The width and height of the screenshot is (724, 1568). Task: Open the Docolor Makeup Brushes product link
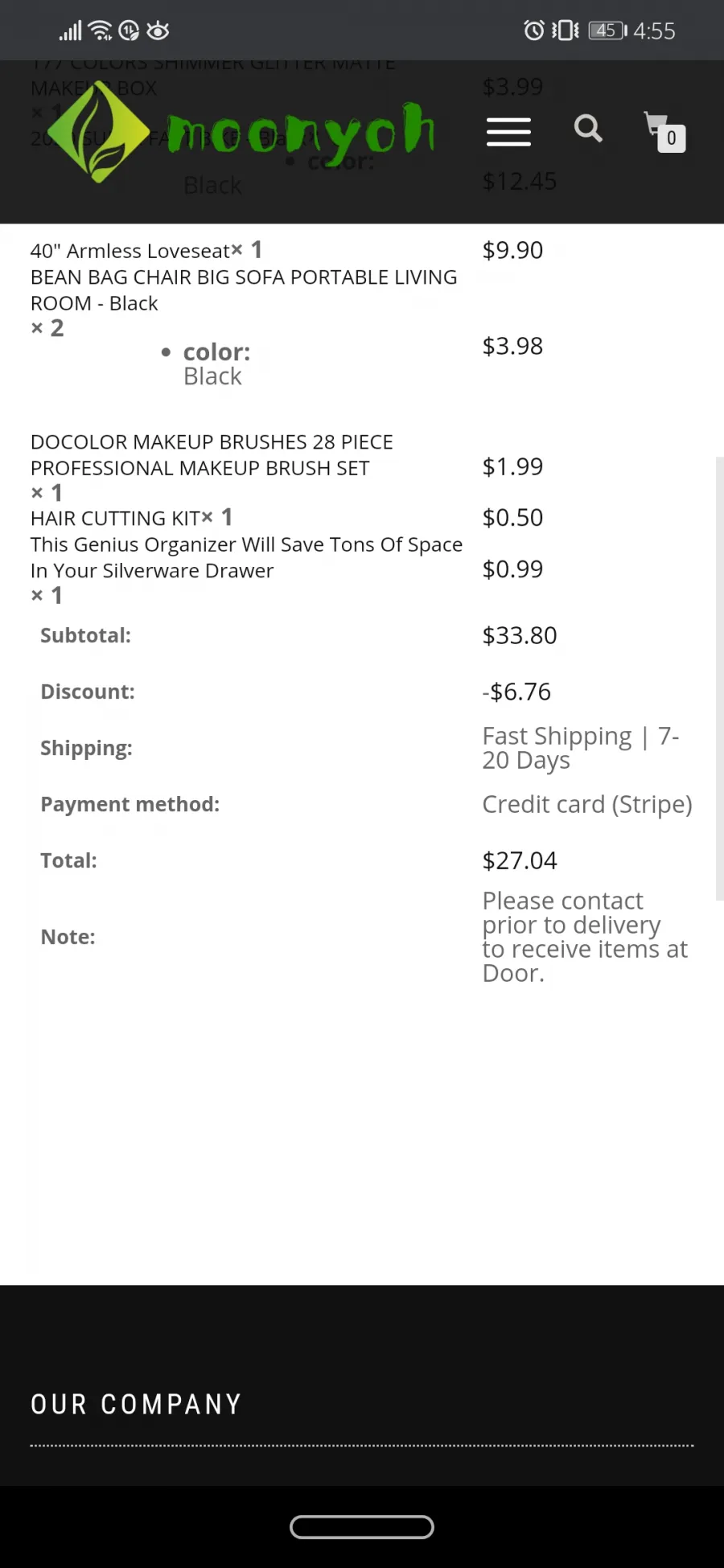click(212, 455)
